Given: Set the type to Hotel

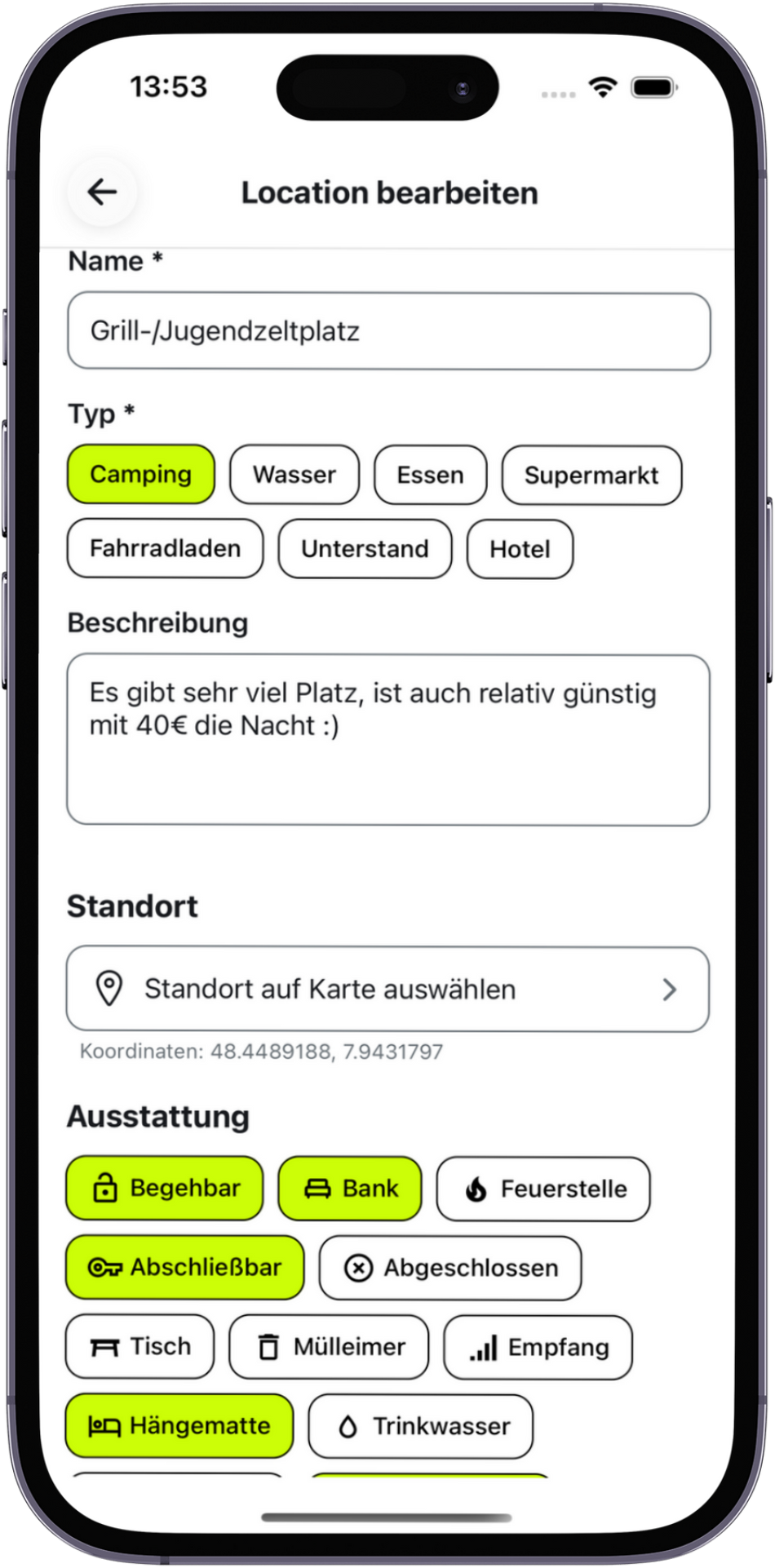Looking at the screenshot, I should [x=520, y=549].
